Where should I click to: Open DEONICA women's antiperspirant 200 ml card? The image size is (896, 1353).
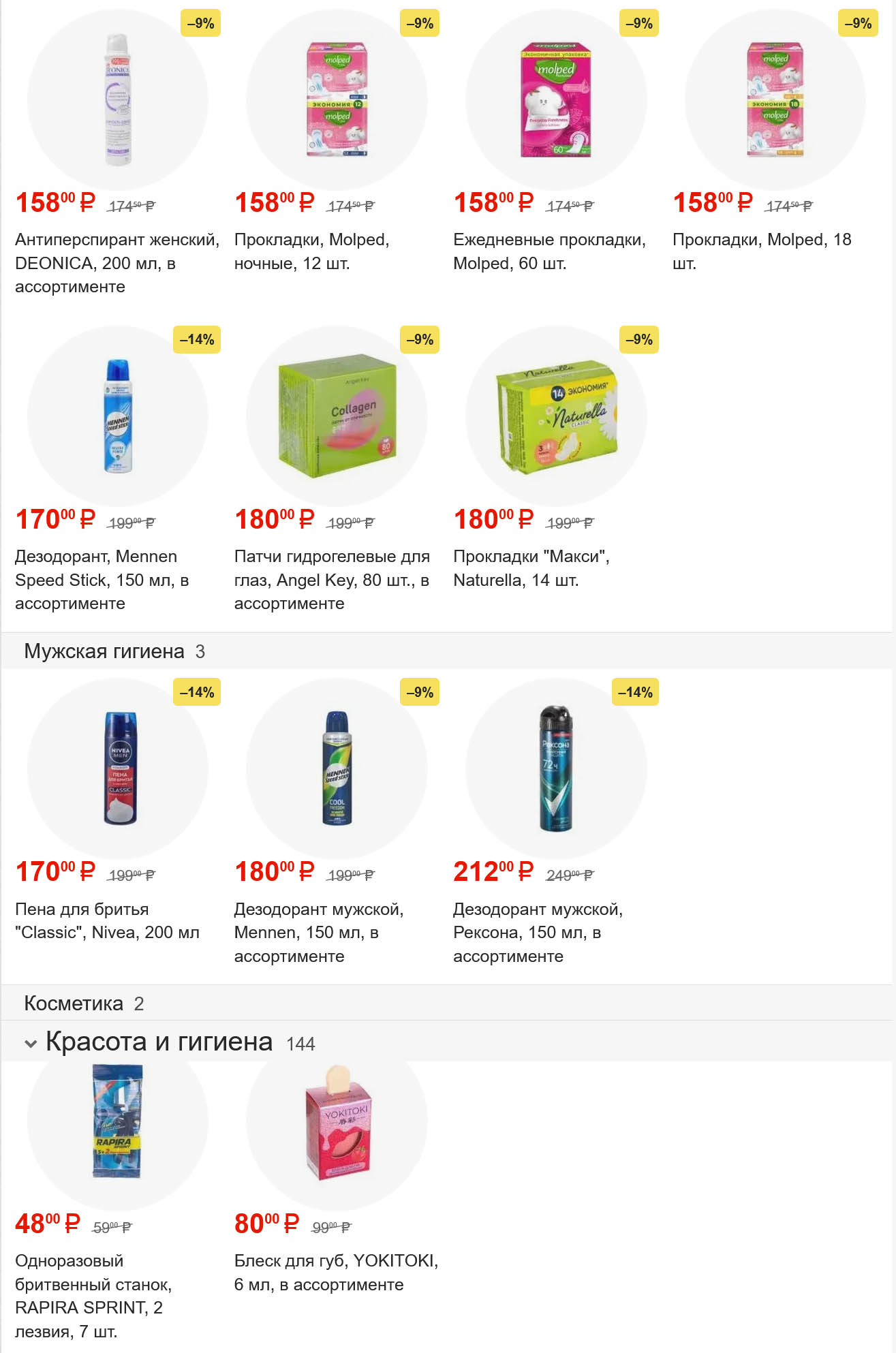click(117, 102)
